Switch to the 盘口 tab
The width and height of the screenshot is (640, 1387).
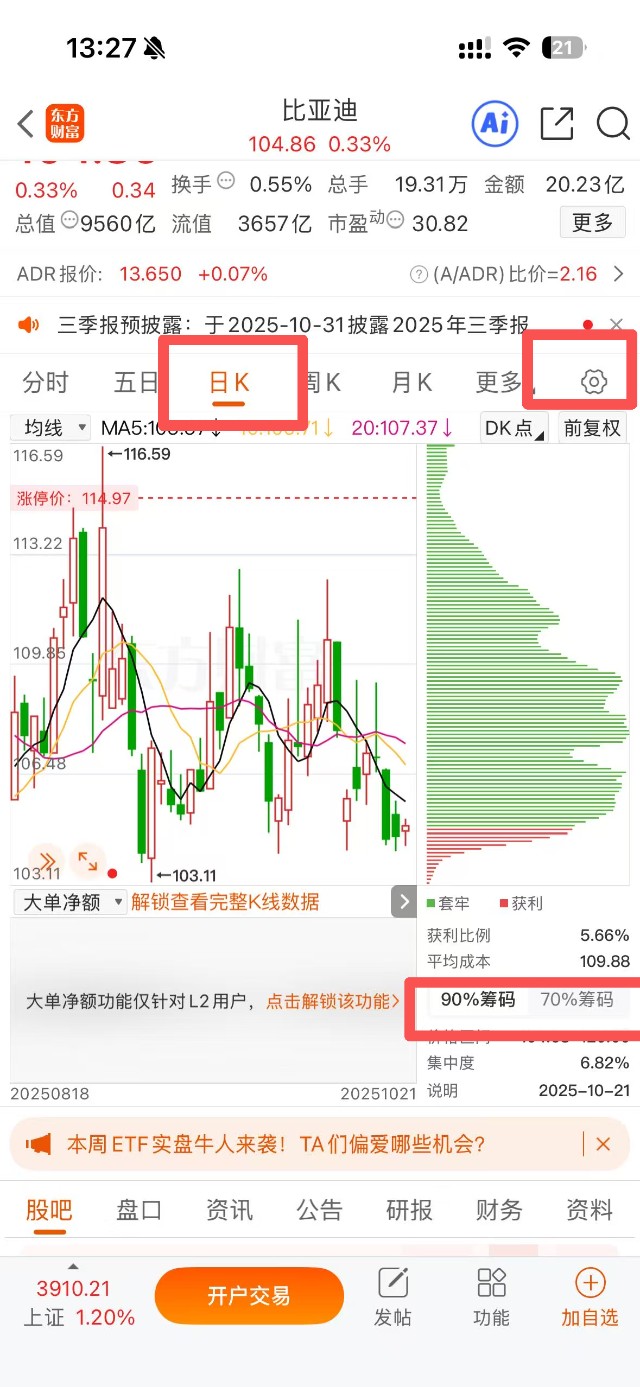pos(139,1210)
